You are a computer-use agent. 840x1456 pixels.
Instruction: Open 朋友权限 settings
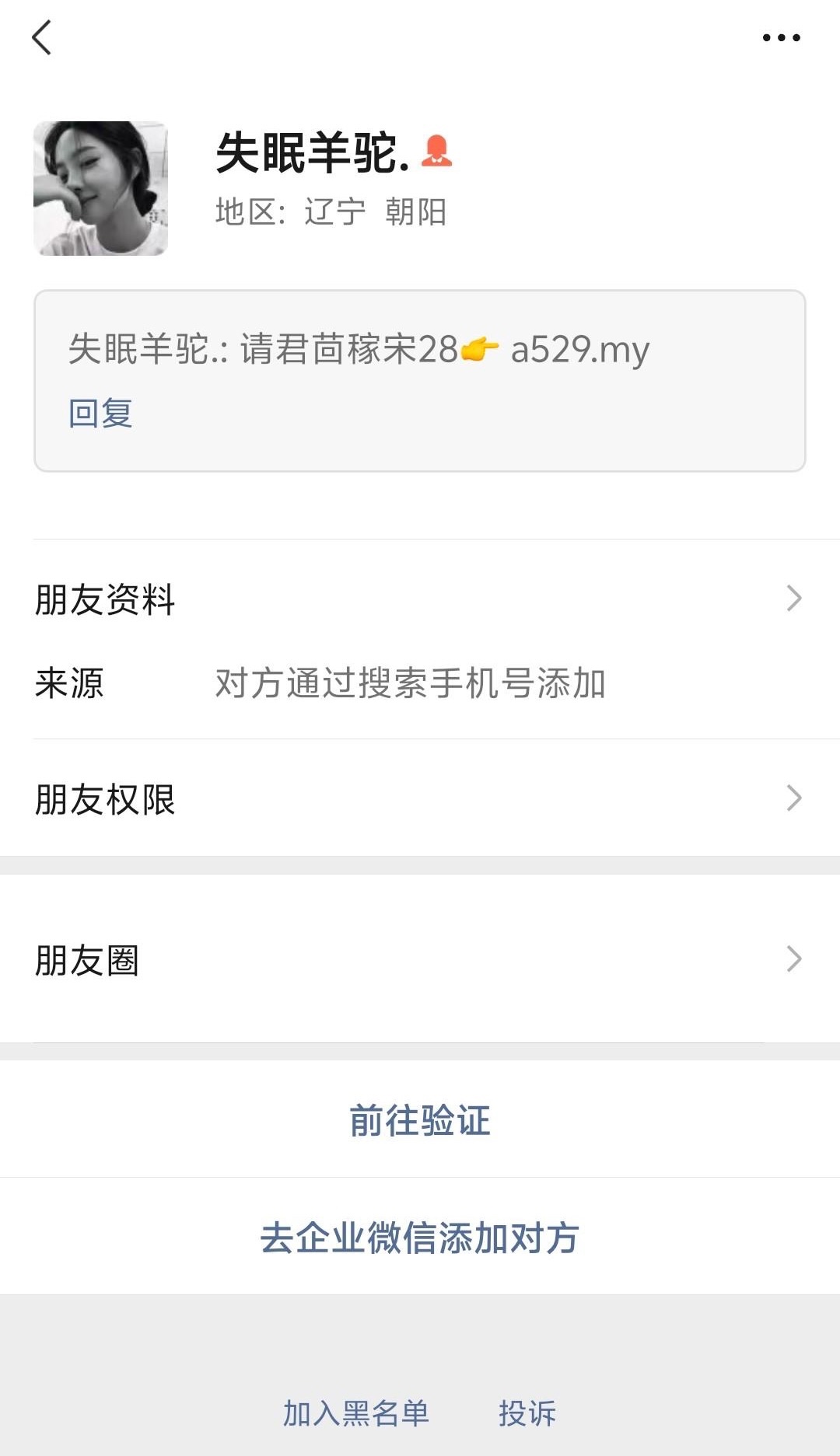click(420, 798)
